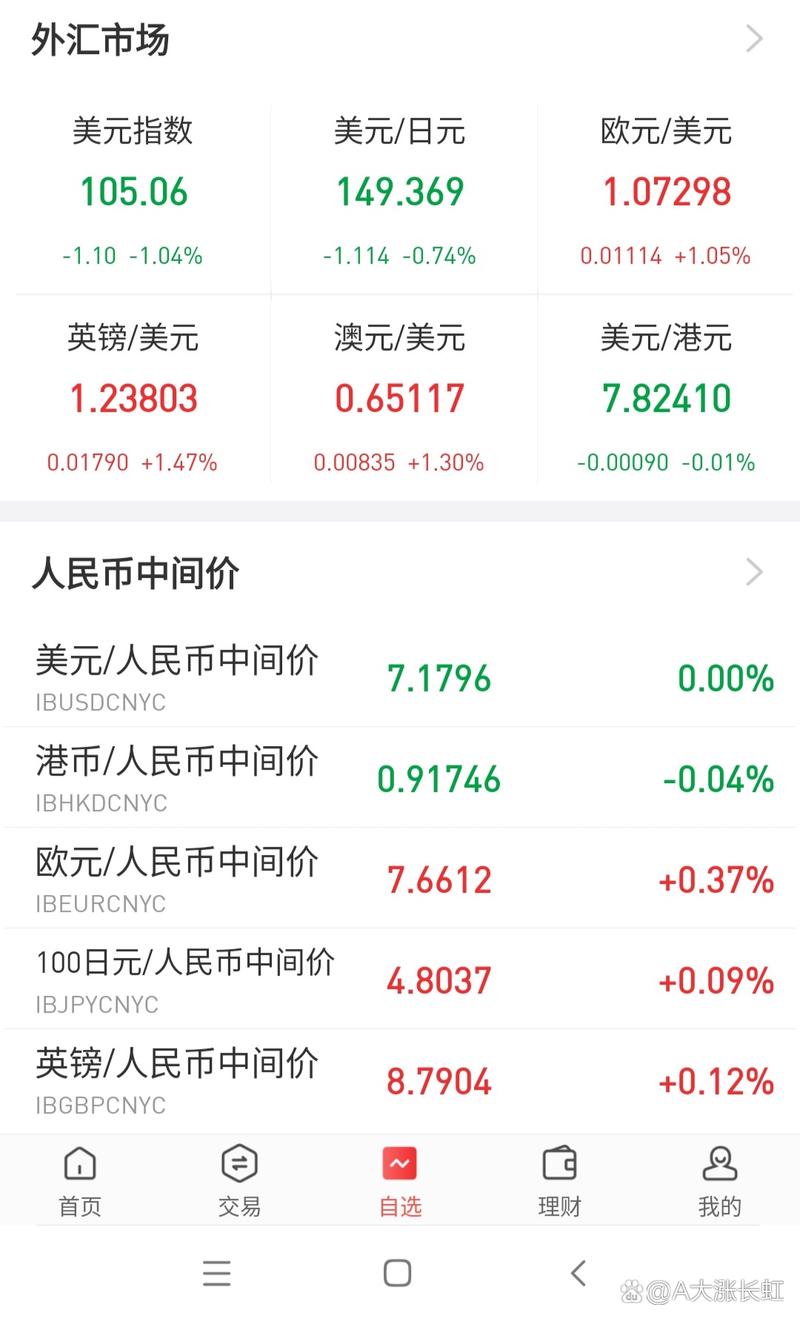The height and width of the screenshot is (1321, 800).
Task: View the 美元/日元 exchange rate card
Action: [400, 190]
